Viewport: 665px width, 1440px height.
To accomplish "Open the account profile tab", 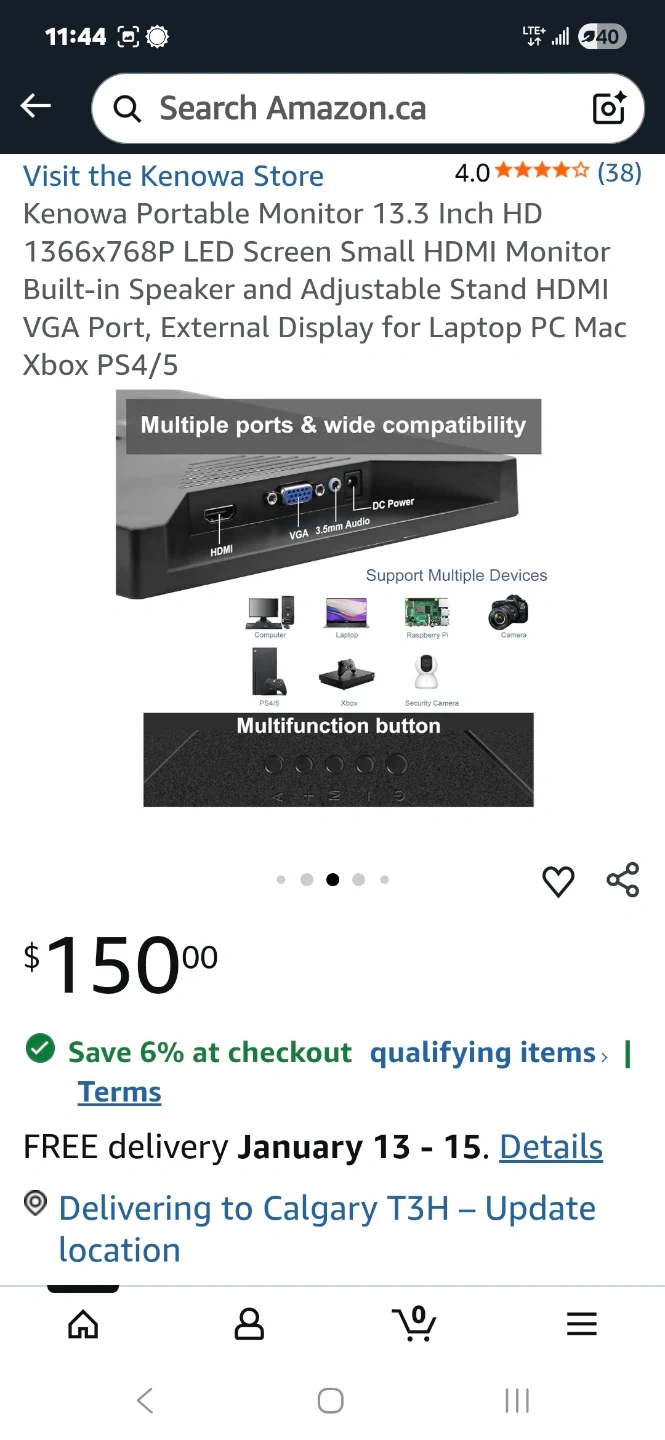I will (249, 1325).
